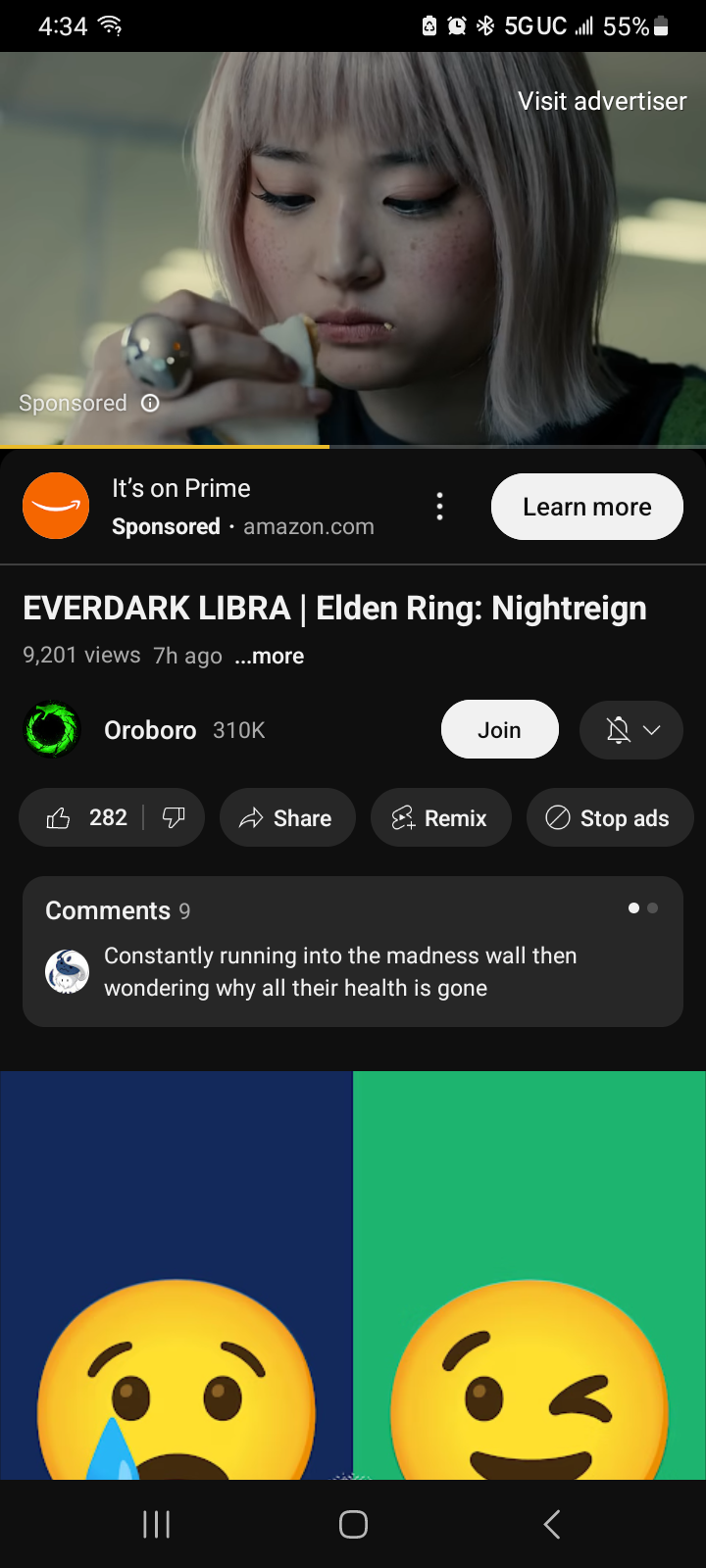Open the emoji video thumbnail below comments
Screen dimensions: 706x1568
pos(353,1274)
